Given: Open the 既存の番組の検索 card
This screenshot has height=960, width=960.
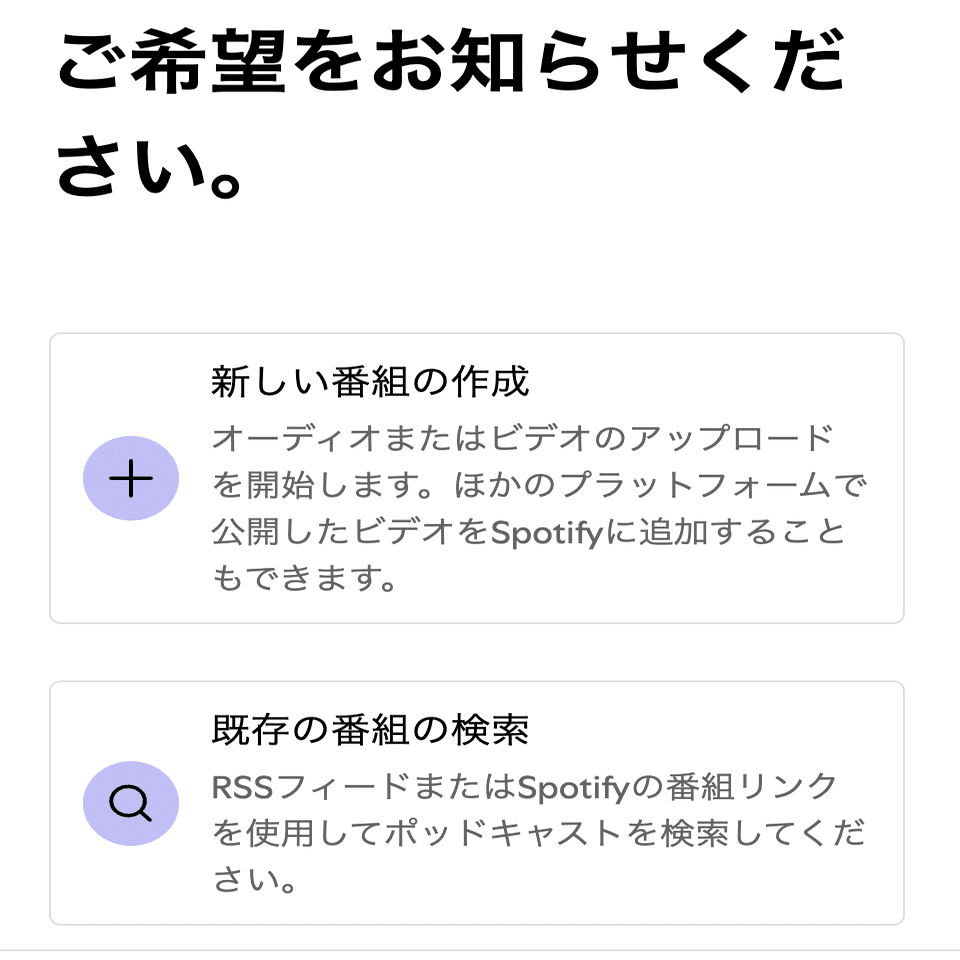Looking at the screenshot, I should pos(476,803).
